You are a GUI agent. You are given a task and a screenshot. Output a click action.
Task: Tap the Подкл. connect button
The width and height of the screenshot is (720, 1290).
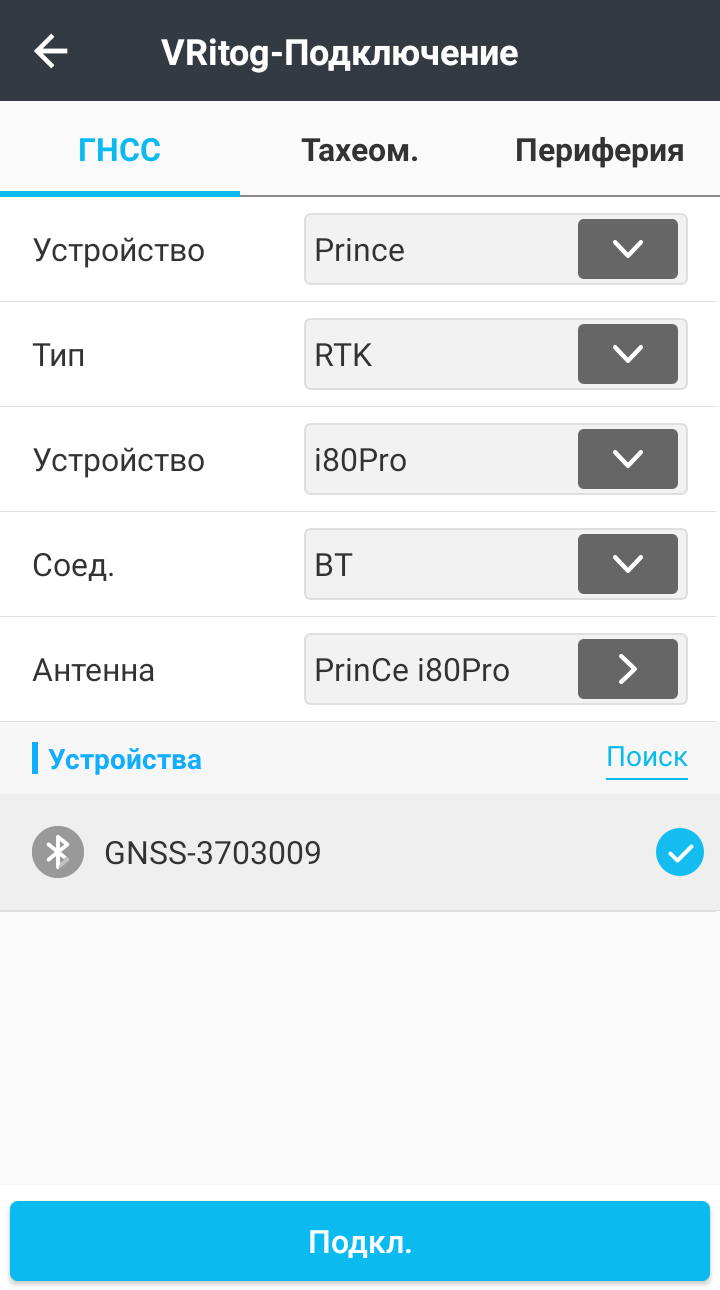pos(360,1242)
